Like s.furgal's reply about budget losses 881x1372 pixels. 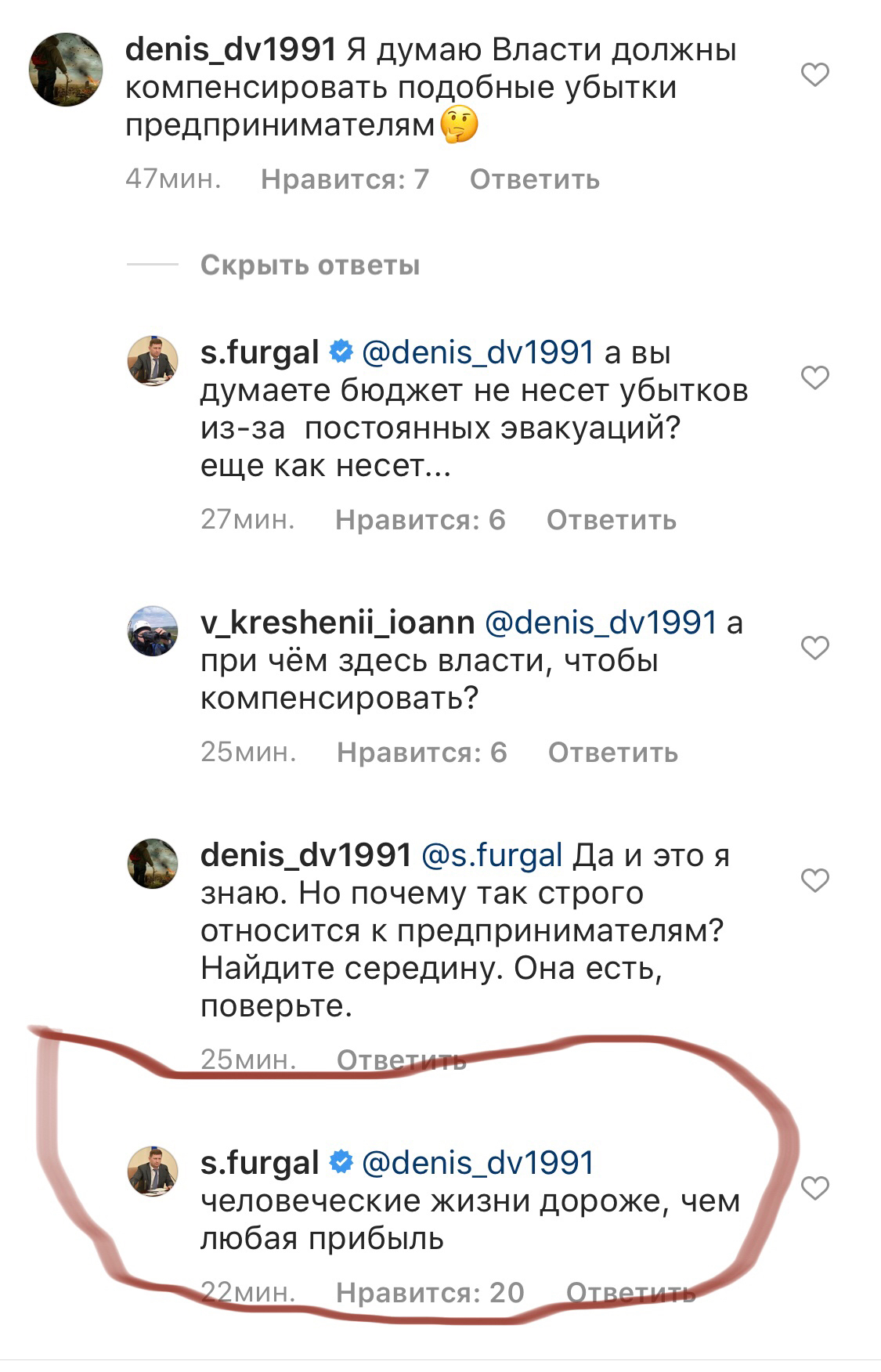tap(815, 378)
